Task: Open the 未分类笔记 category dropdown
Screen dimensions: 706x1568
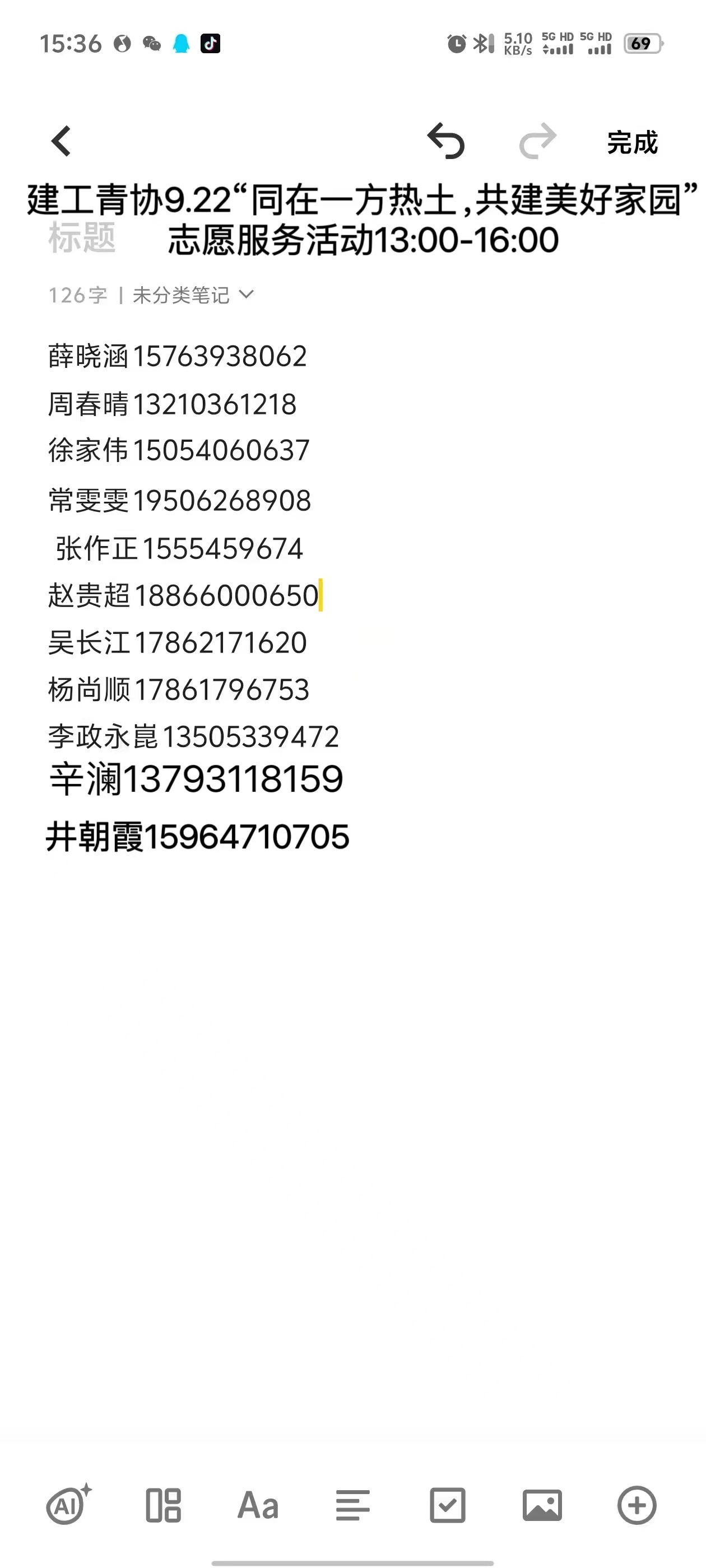Action: coord(193,295)
